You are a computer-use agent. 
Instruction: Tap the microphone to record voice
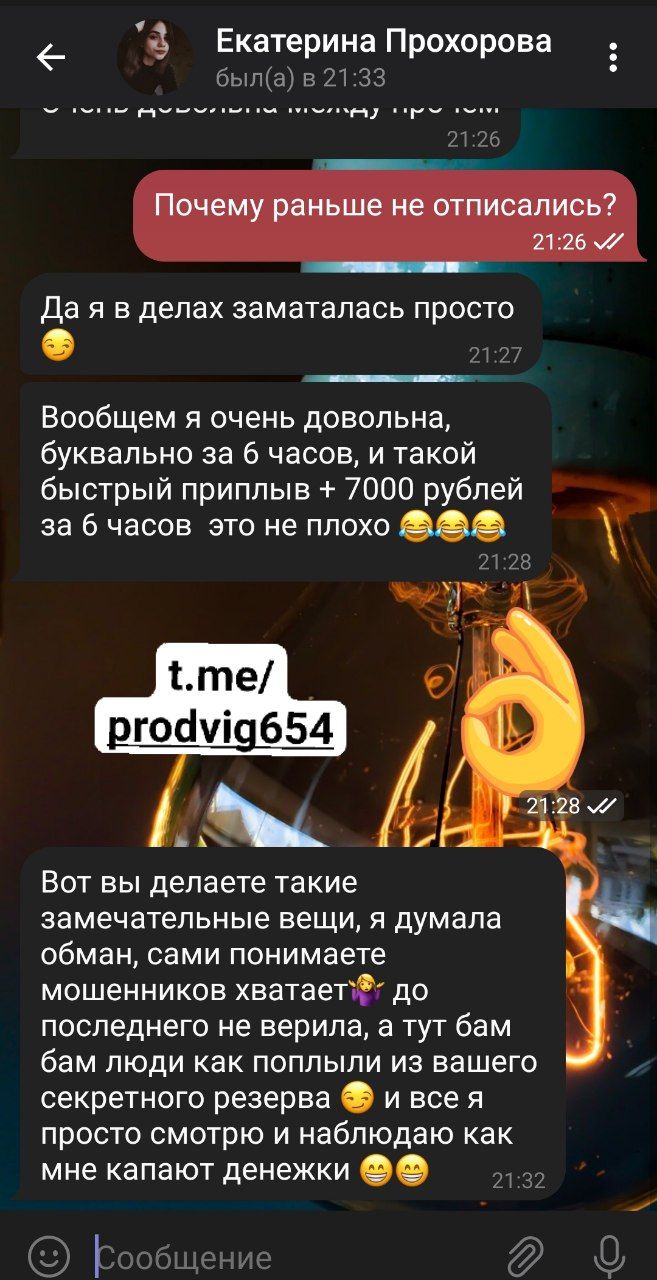pyautogui.click(x=608, y=1255)
